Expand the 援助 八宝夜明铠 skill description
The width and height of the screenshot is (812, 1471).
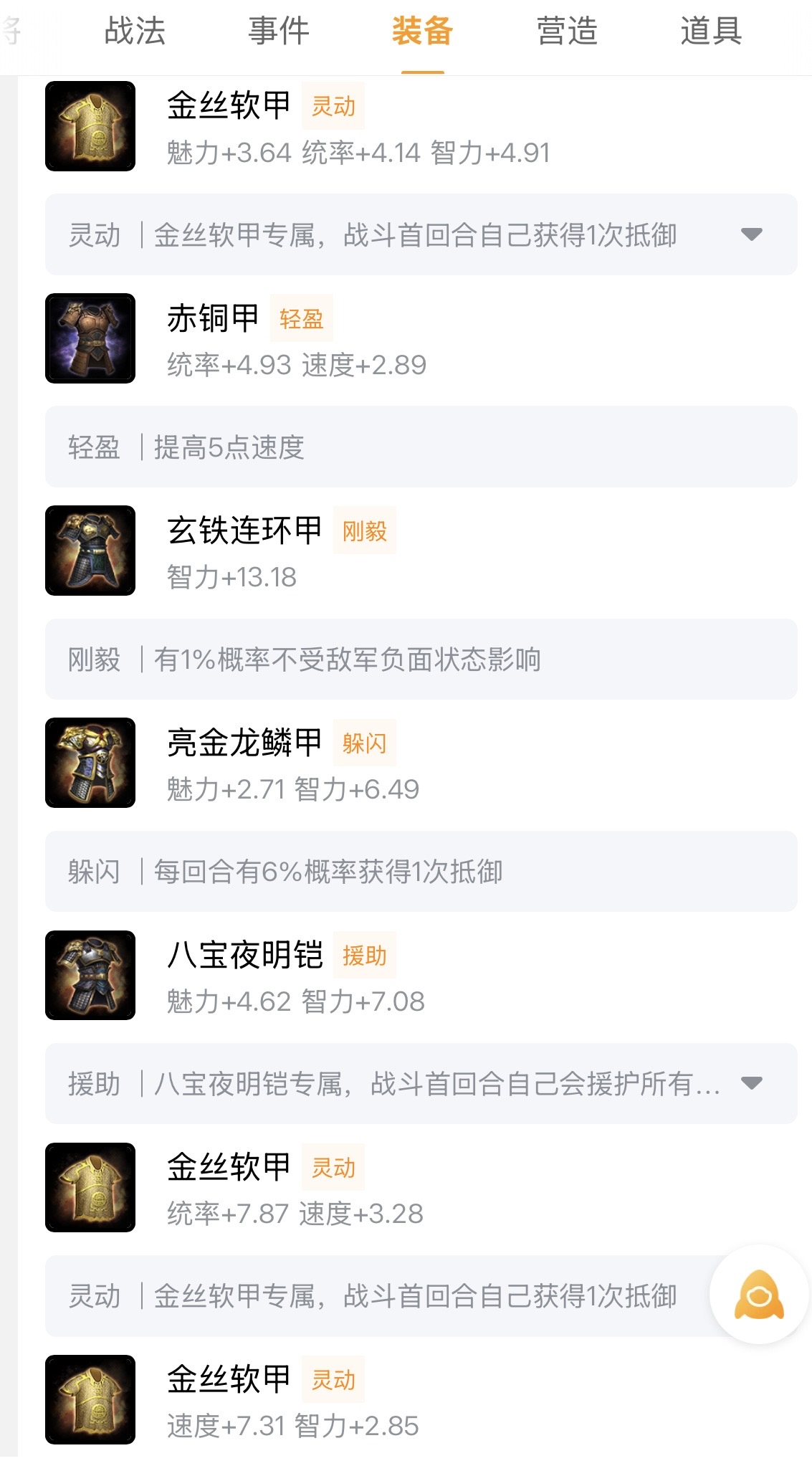pos(751,1083)
